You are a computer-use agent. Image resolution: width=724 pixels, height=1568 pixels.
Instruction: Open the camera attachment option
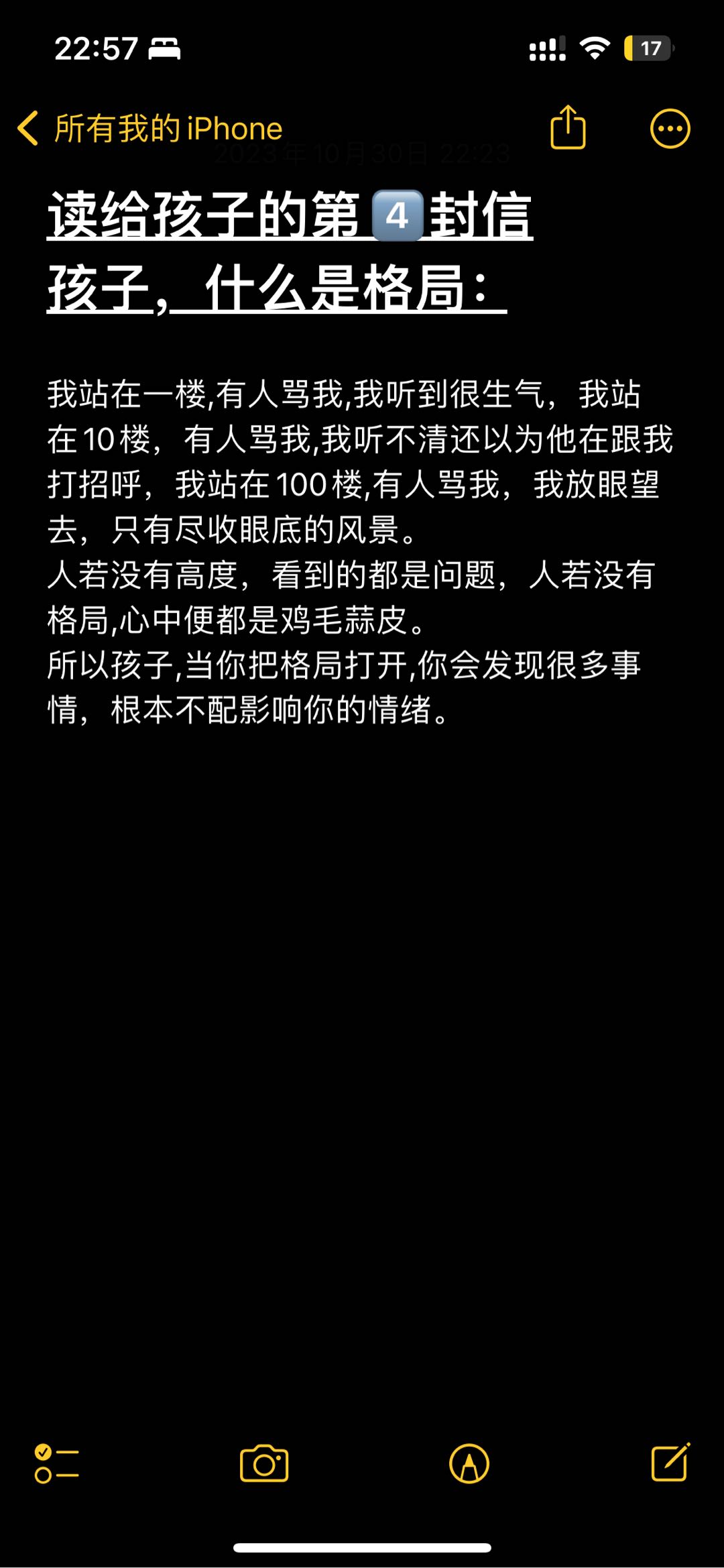pos(264,1463)
